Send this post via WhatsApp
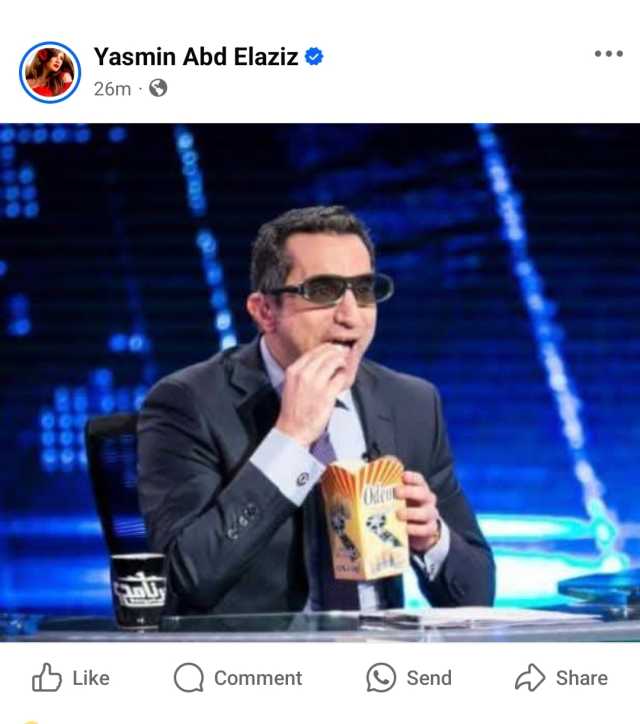The height and width of the screenshot is (724, 640). coord(408,678)
